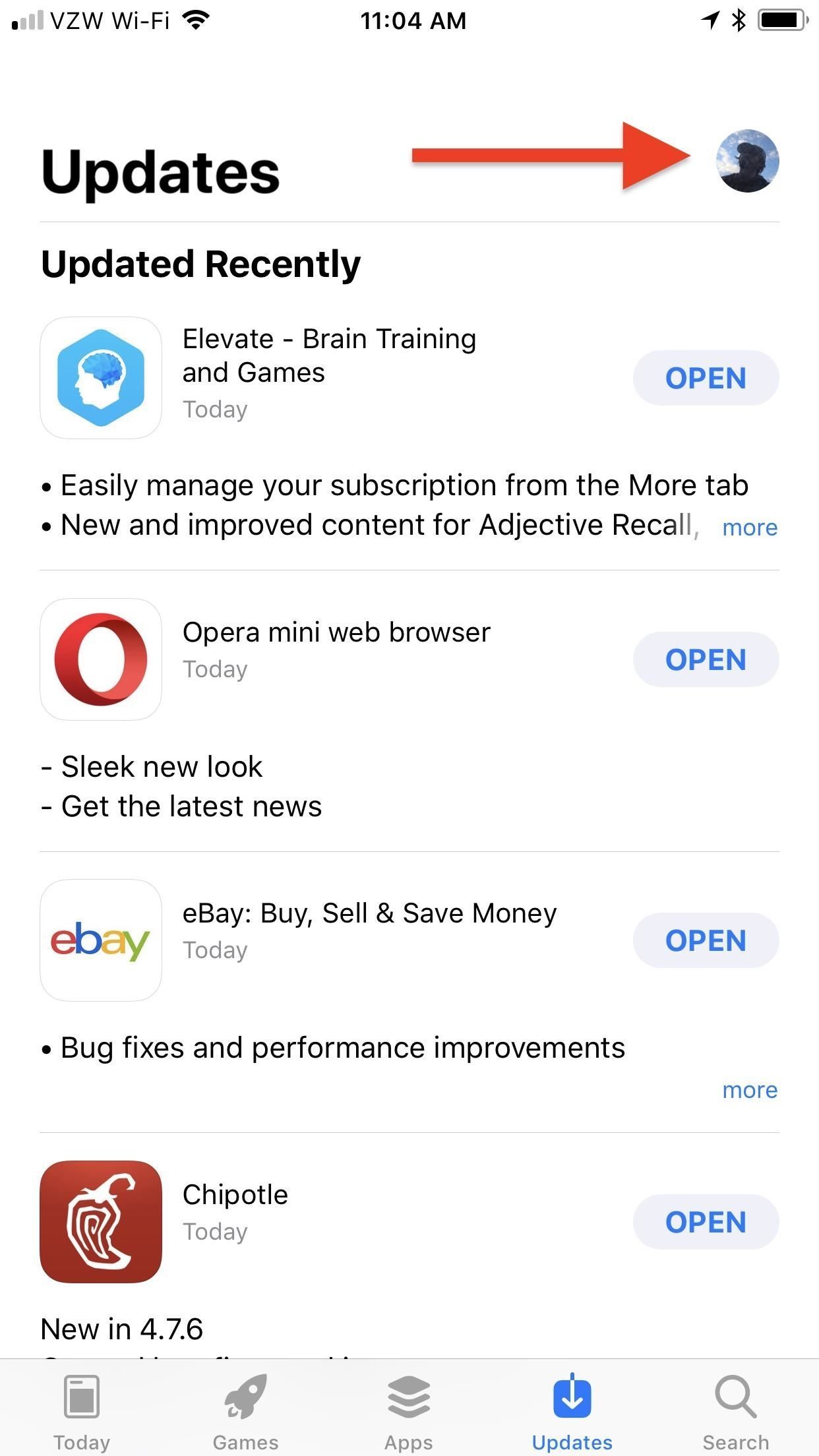Expand eBay update notes via more

[750, 1089]
